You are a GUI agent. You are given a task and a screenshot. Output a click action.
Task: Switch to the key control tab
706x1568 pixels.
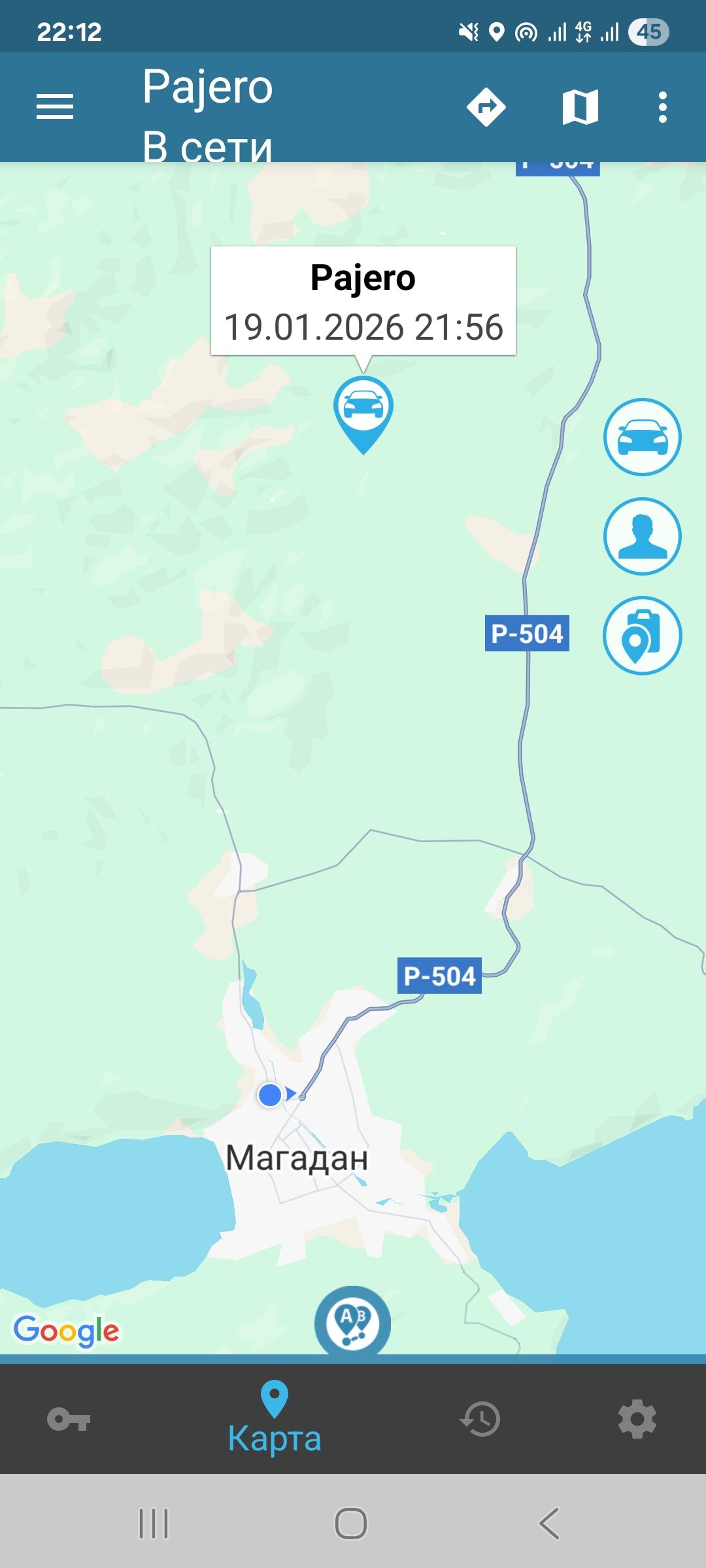click(69, 1420)
